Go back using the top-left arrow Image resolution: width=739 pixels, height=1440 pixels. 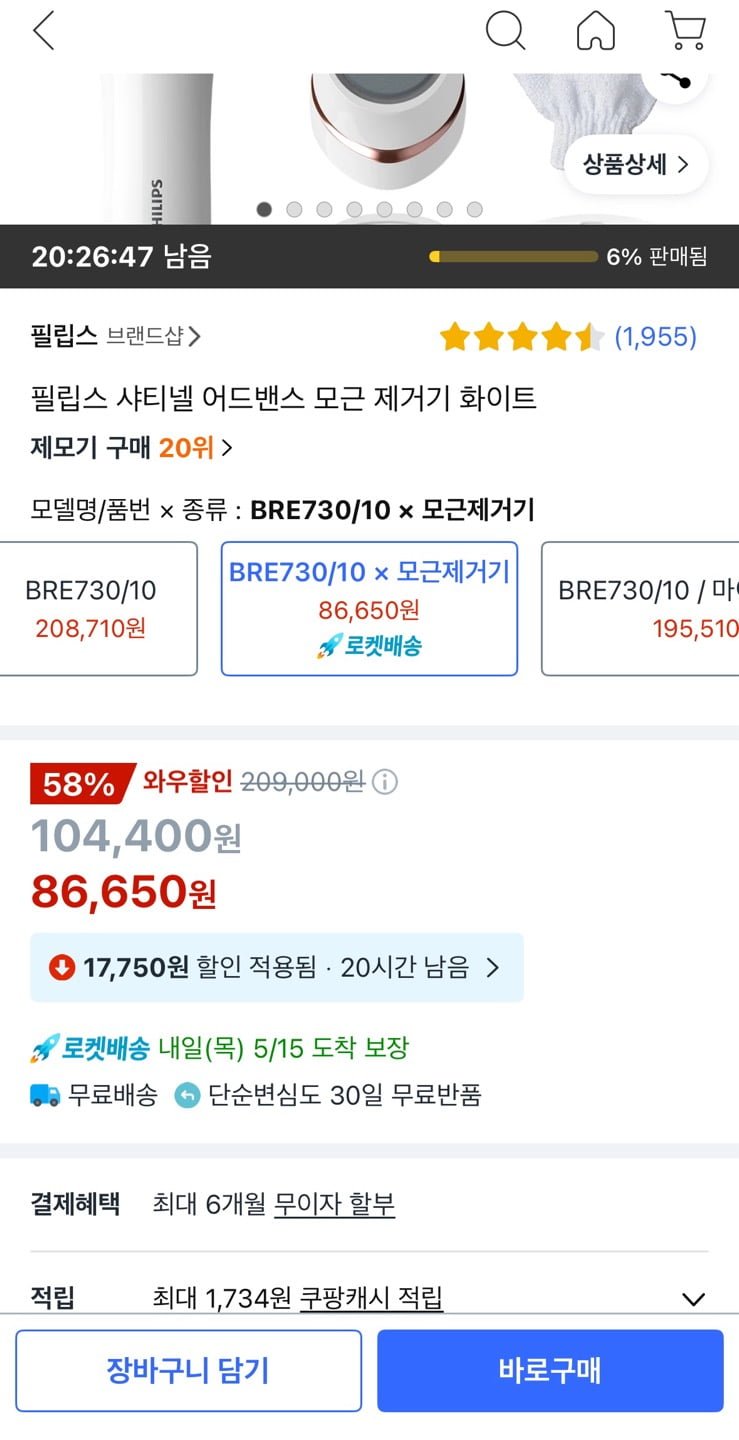point(43,32)
